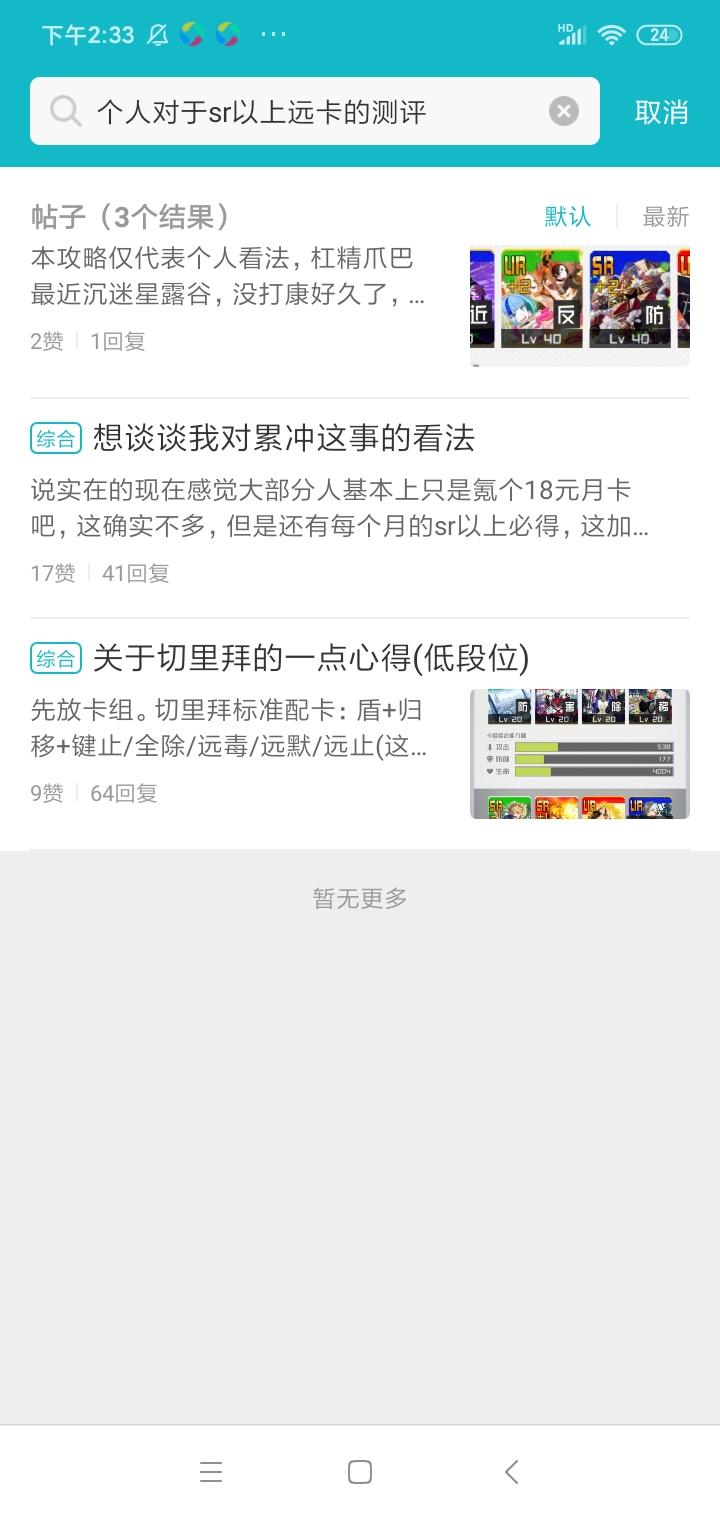
Task: Go to the home screen
Action: pos(360,1471)
